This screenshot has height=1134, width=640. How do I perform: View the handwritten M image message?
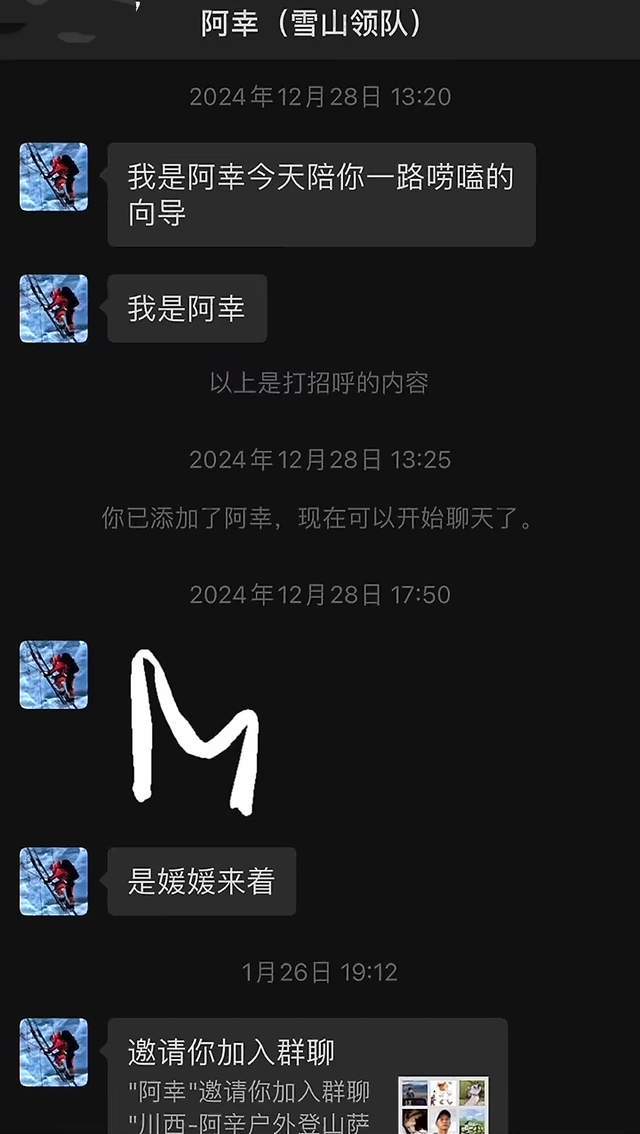click(195, 729)
